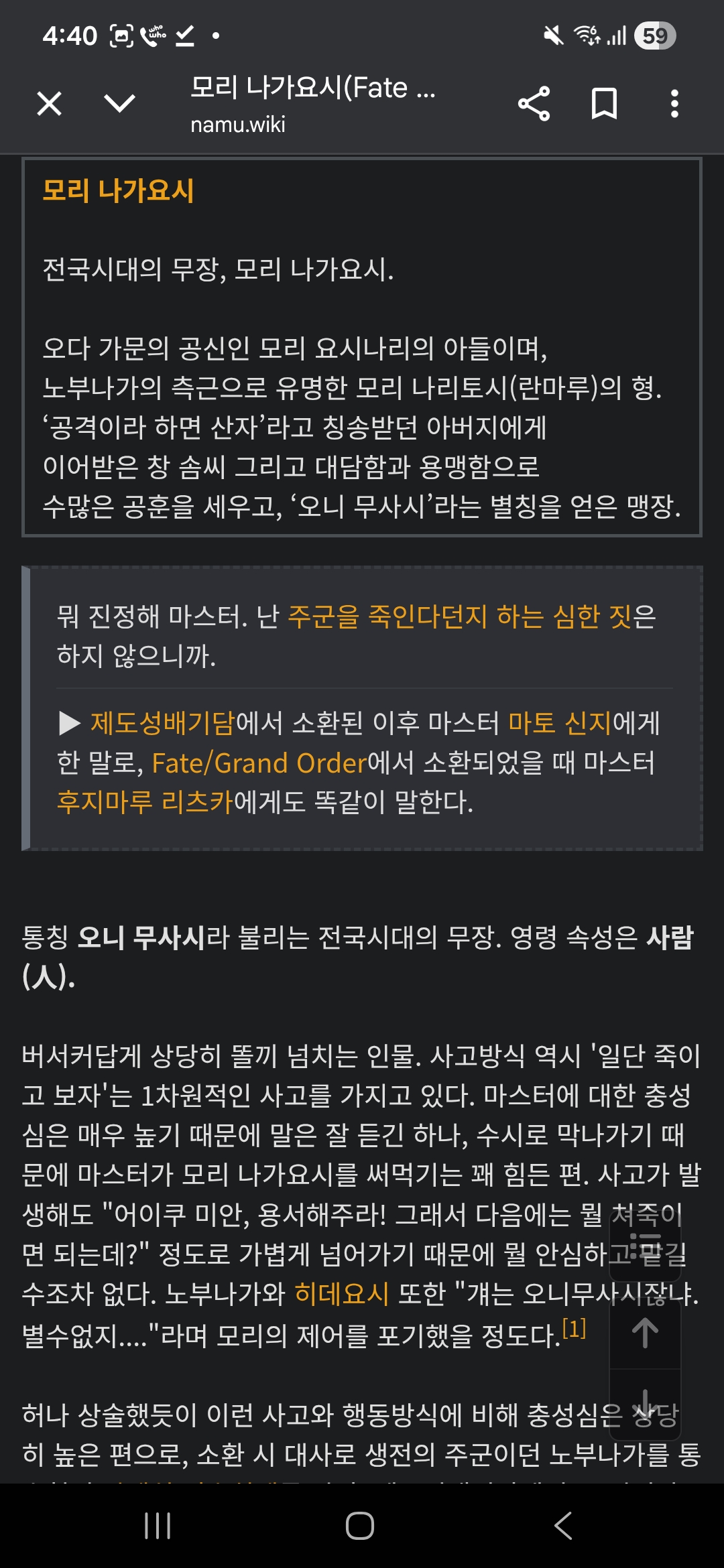Open the Fate/Grand Order link
Screen dimensions: 724x1568
pos(260,763)
